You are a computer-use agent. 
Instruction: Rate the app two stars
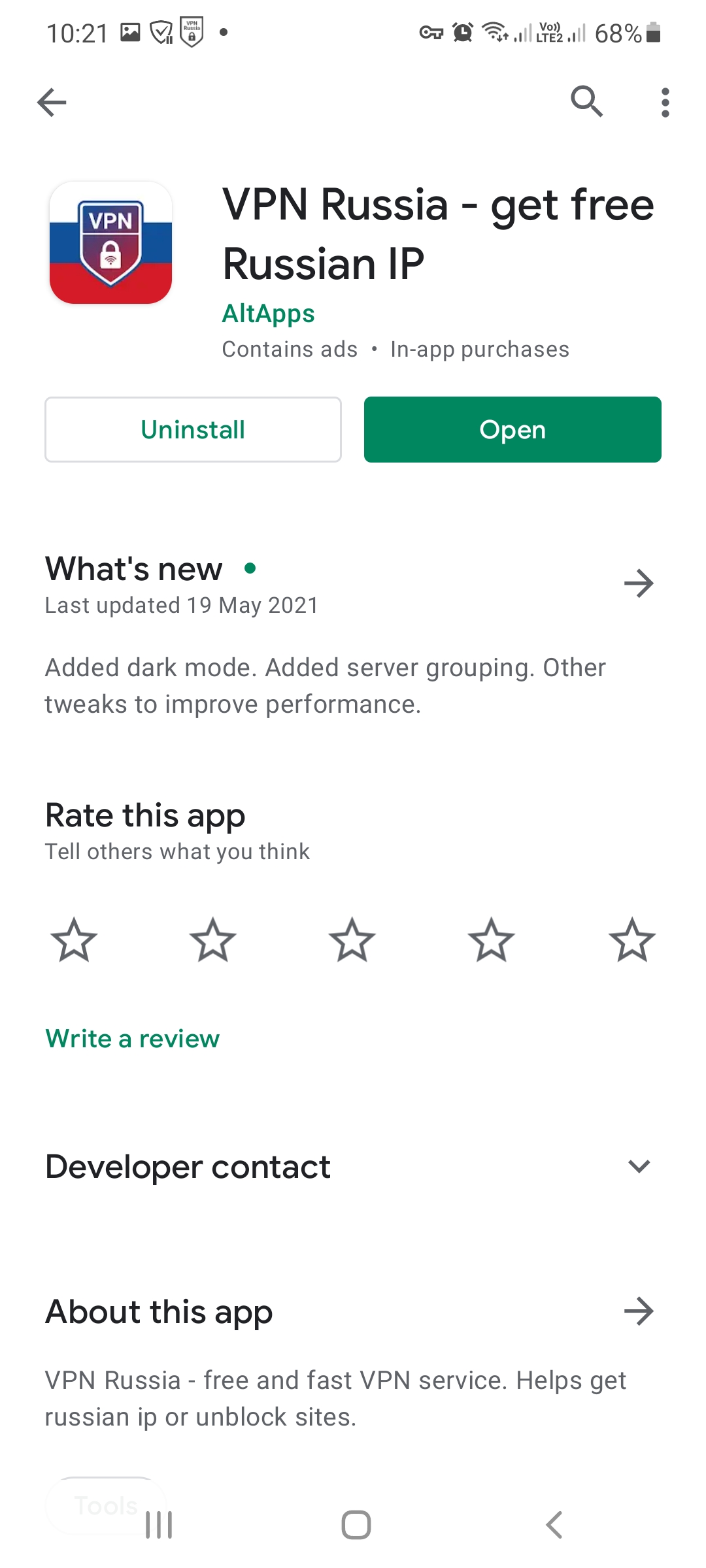point(213,940)
